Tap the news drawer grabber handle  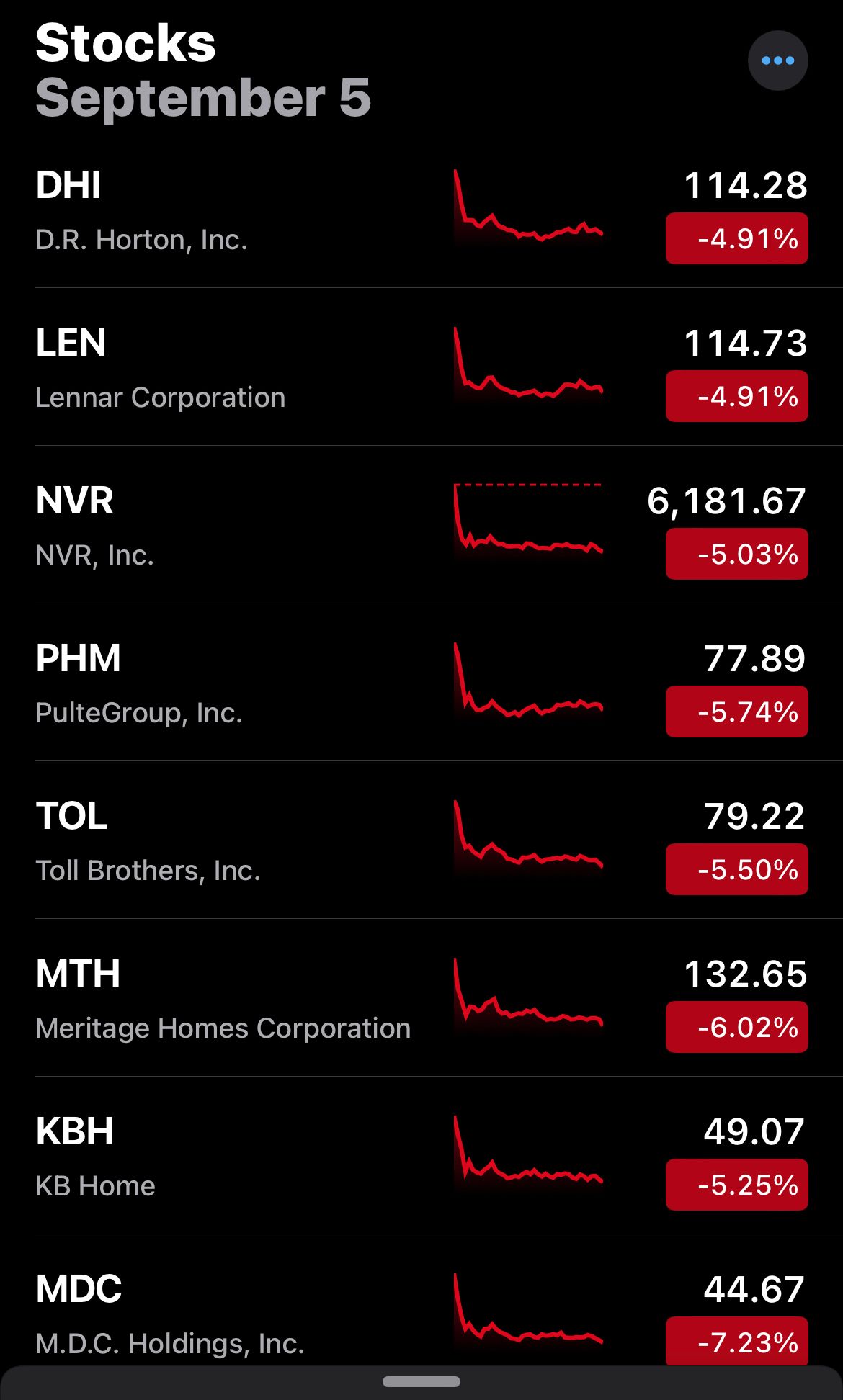tap(421, 1381)
